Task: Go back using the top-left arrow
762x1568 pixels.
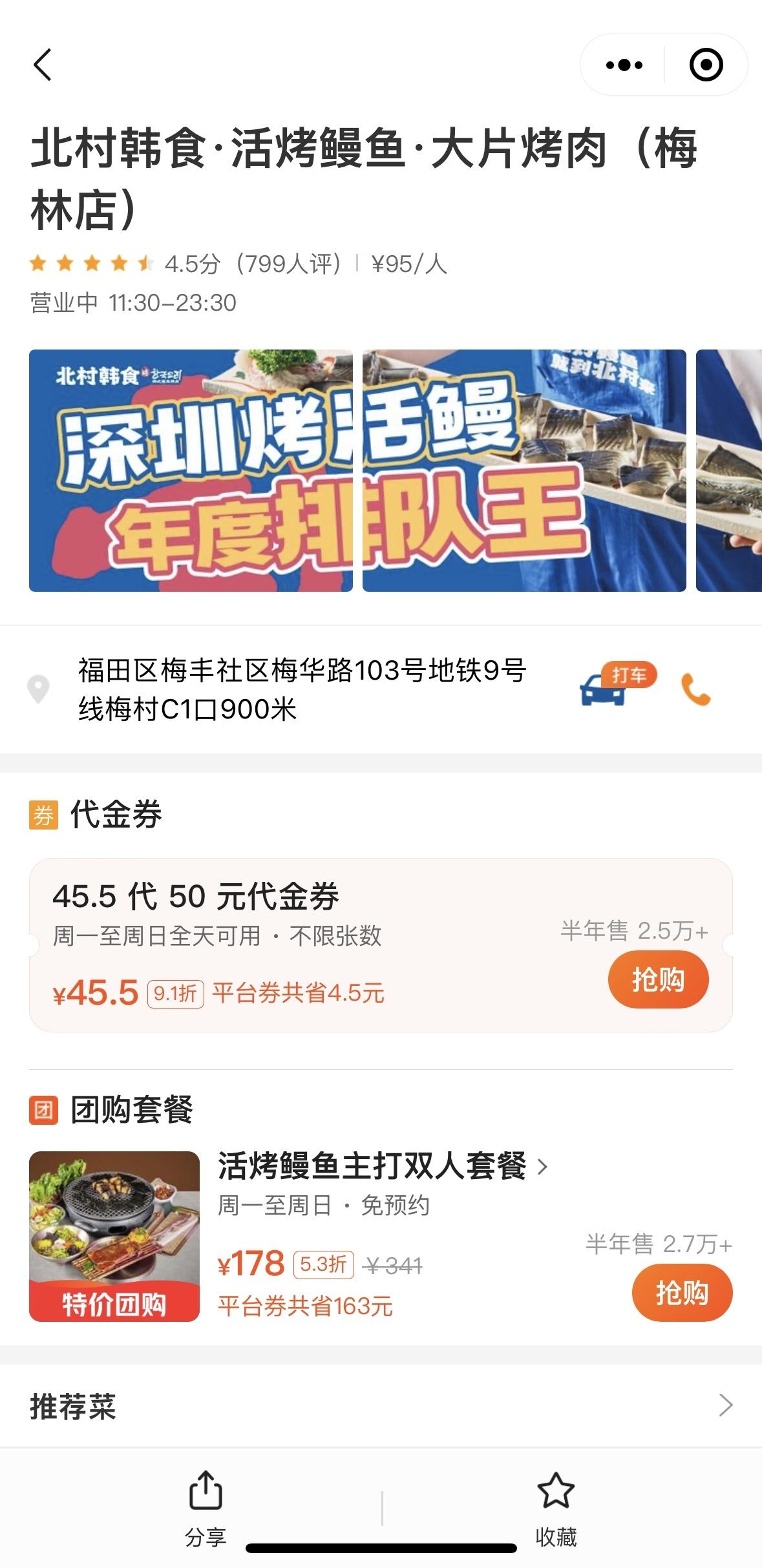Action: [x=43, y=65]
